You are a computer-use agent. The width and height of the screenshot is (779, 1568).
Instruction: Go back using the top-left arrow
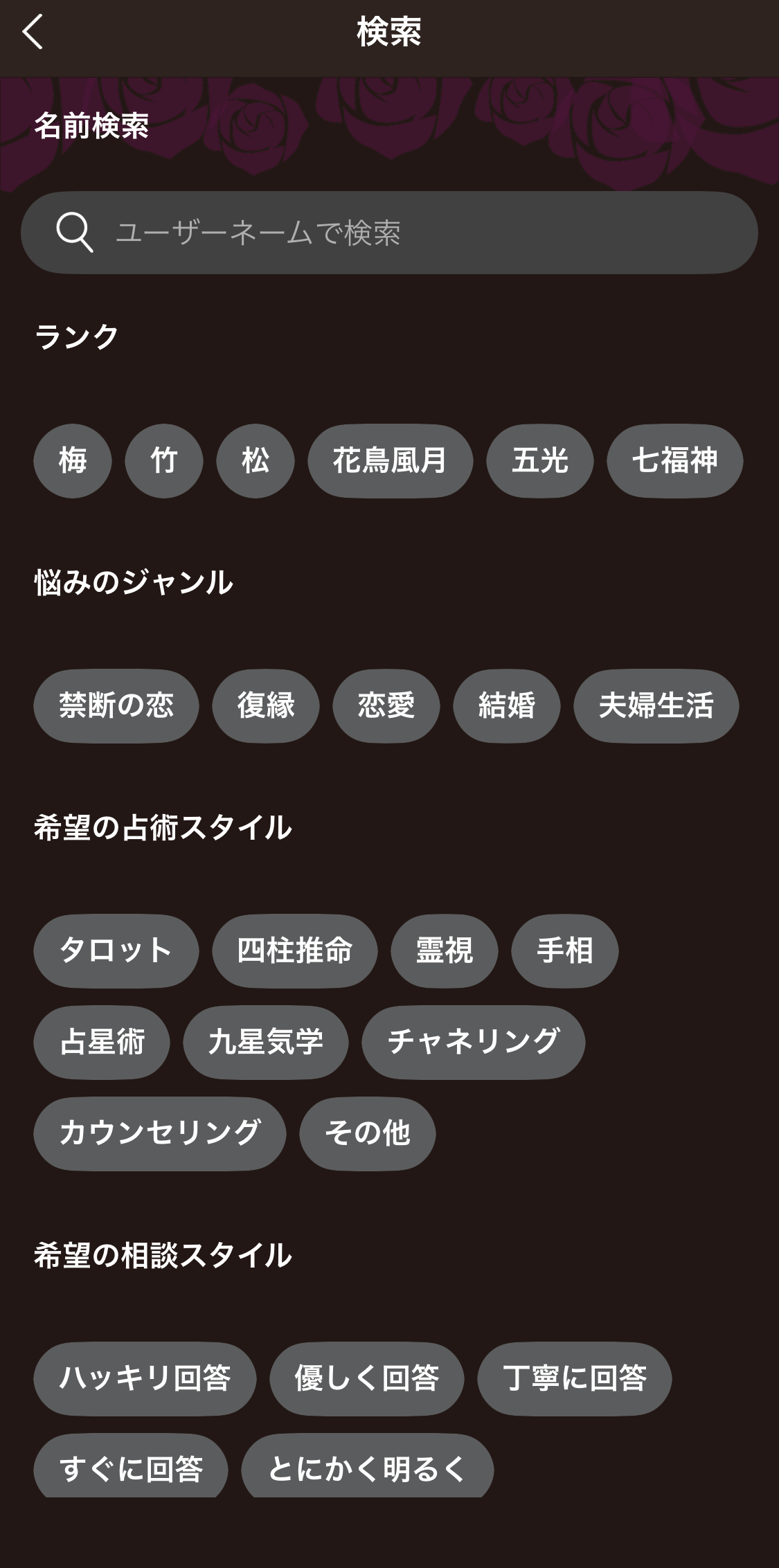pos(33,32)
